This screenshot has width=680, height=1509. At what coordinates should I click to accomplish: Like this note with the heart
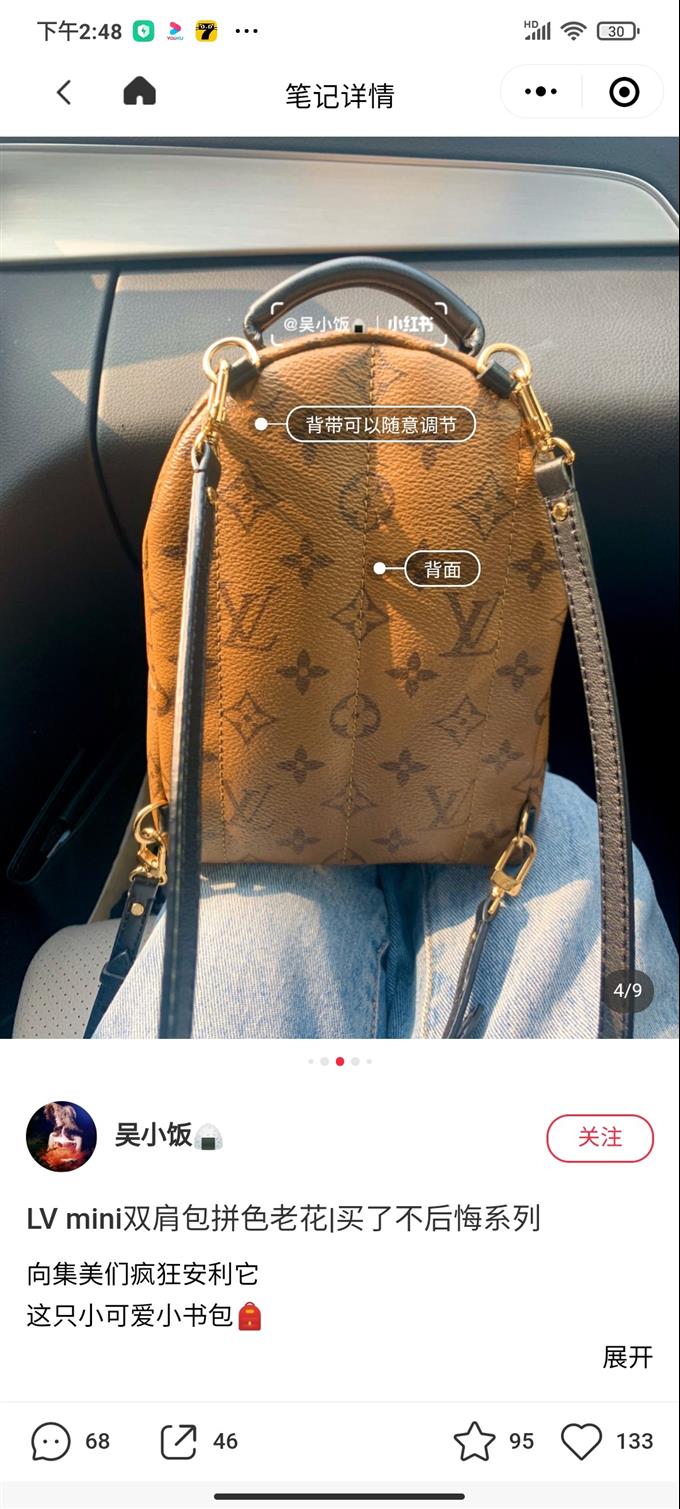click(x=581, y=1441)
